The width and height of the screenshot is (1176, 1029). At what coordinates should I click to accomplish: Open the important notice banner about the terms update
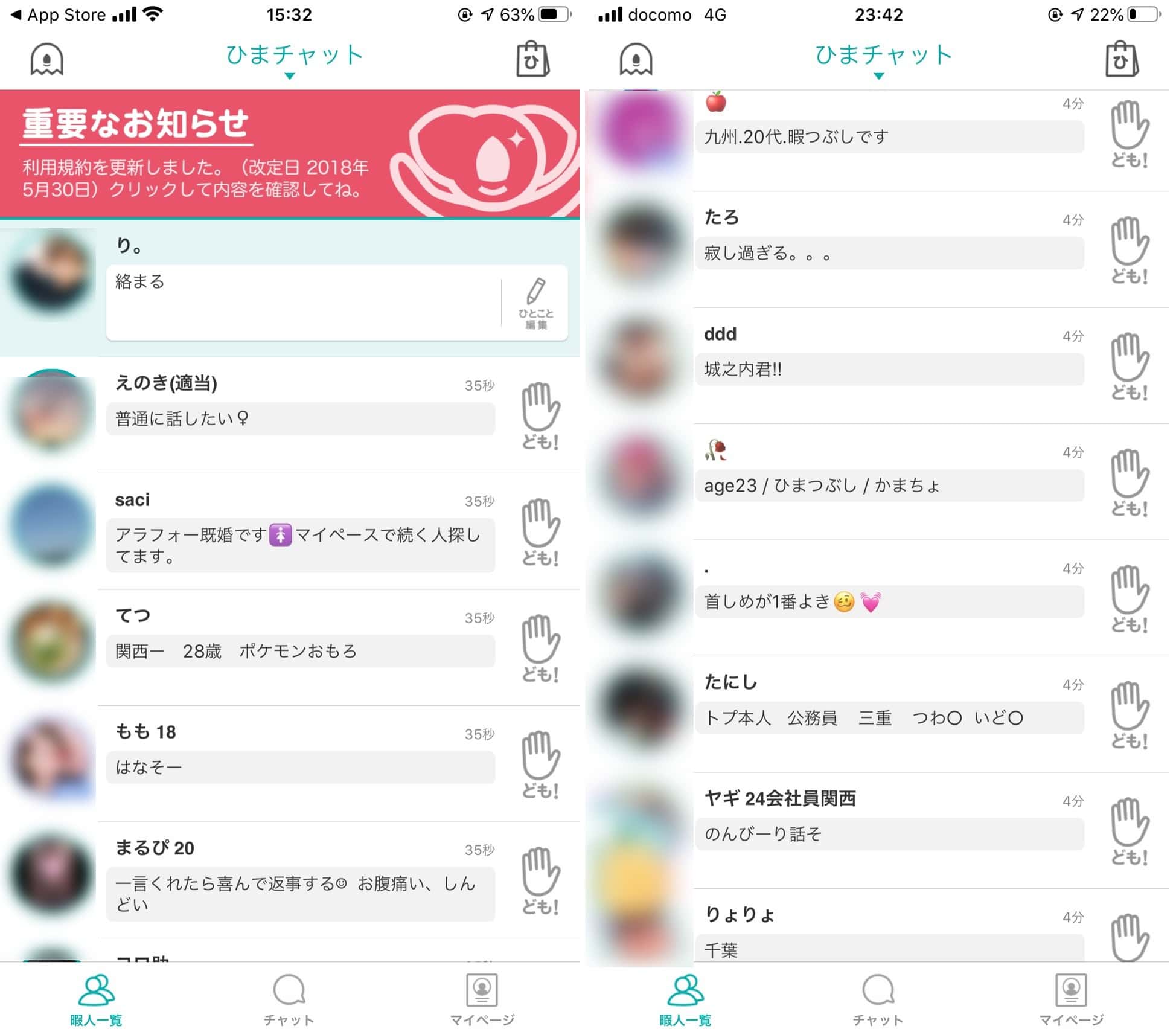[289, 154]
